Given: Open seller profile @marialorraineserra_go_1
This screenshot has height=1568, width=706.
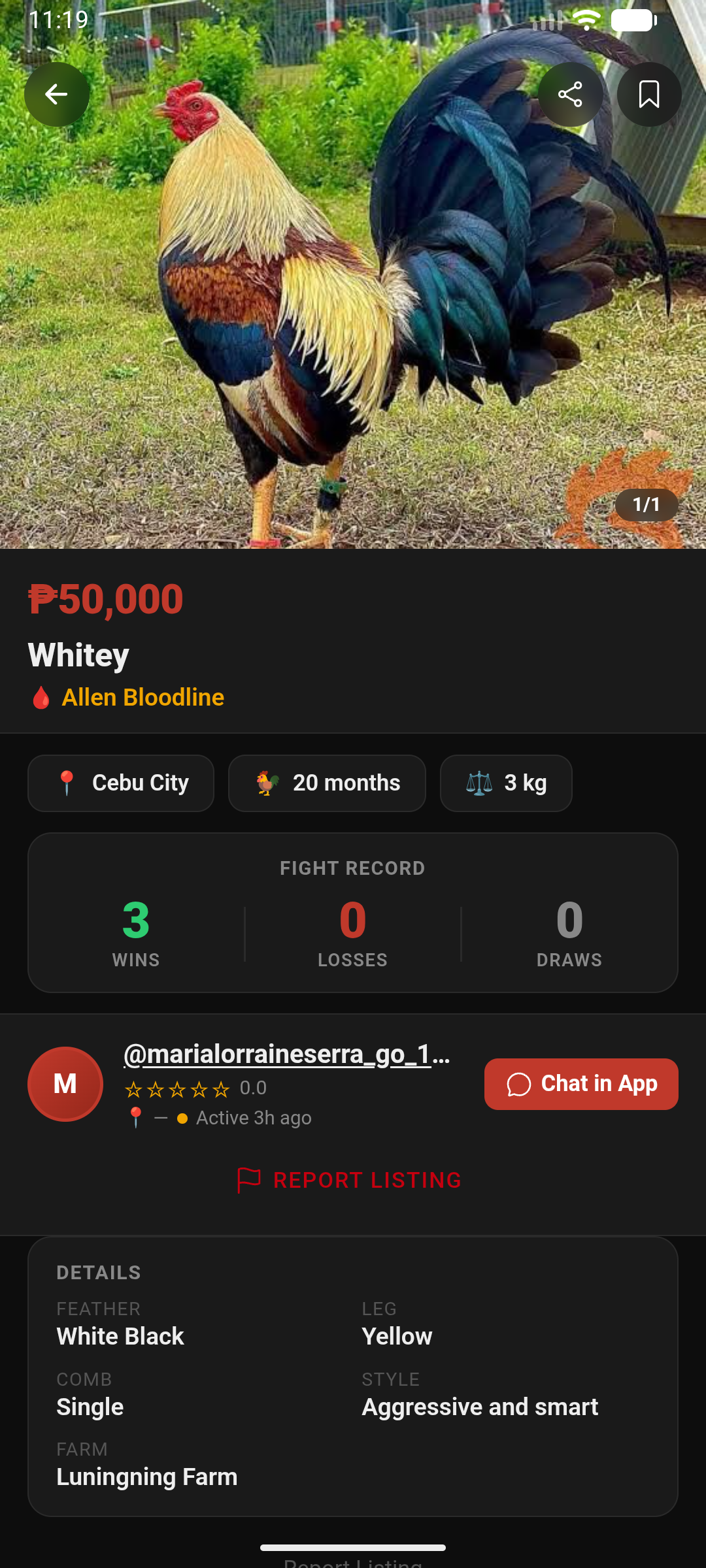Looking at the screenshot, I should point(286,1054).
